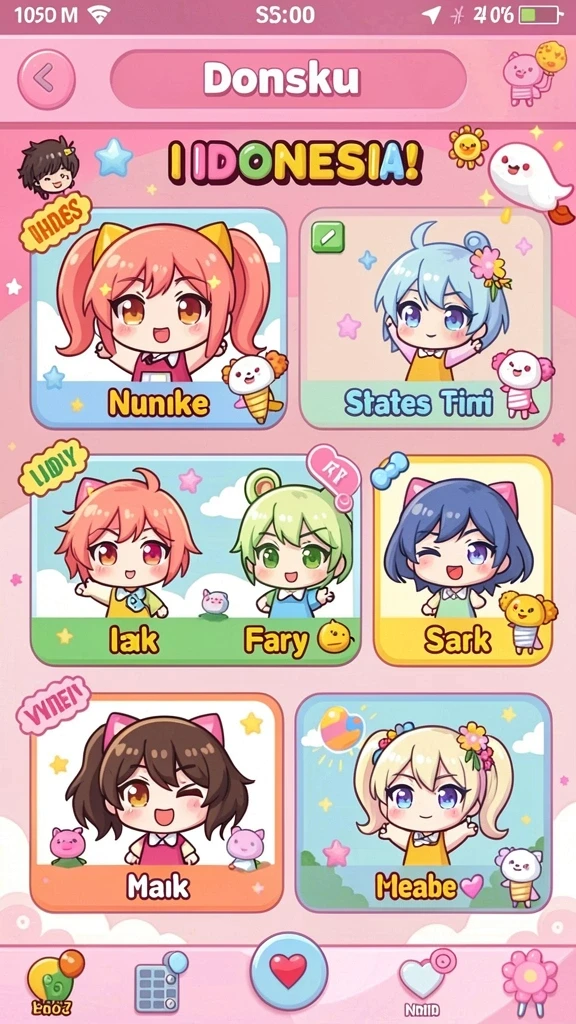
Task: Tap the green edit icon on States Timi
Action: coord(327,237)
